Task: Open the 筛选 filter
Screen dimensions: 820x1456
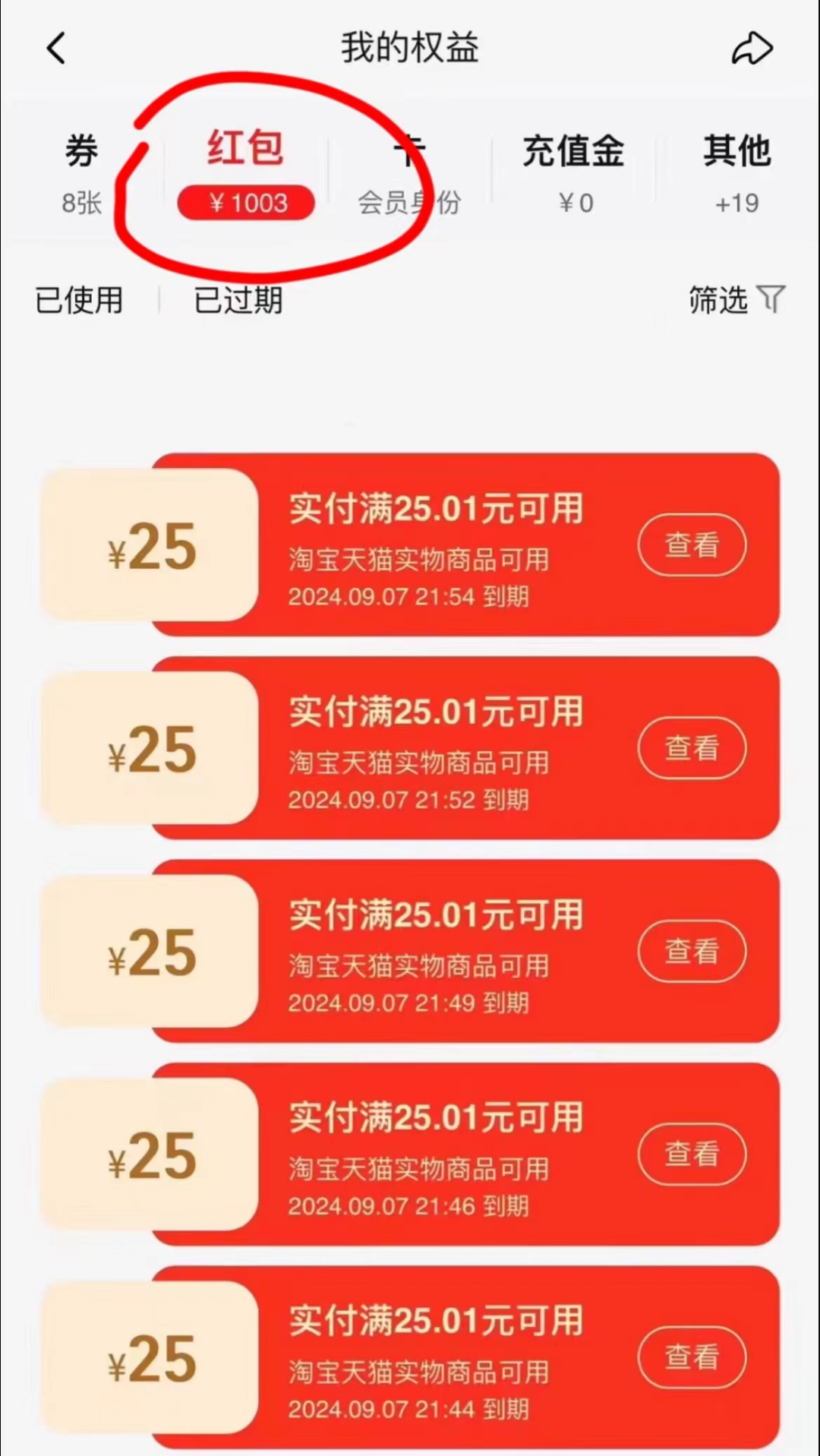Action: (x=735, y=299)
